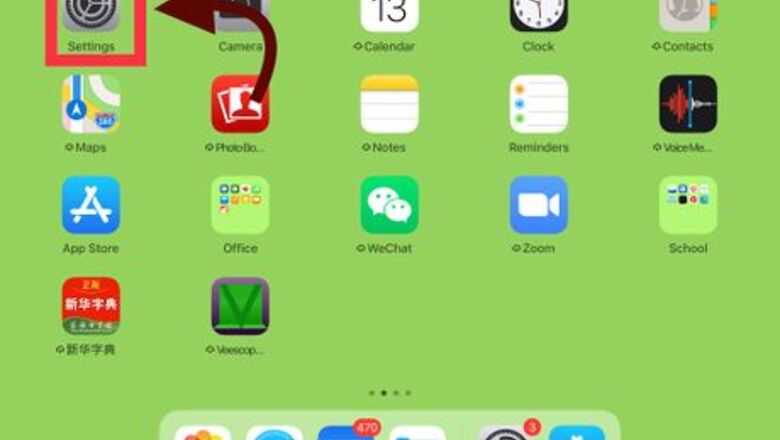Open the Office folder
Viewport: 780px width, 440px height.
(x=240, y=205)
